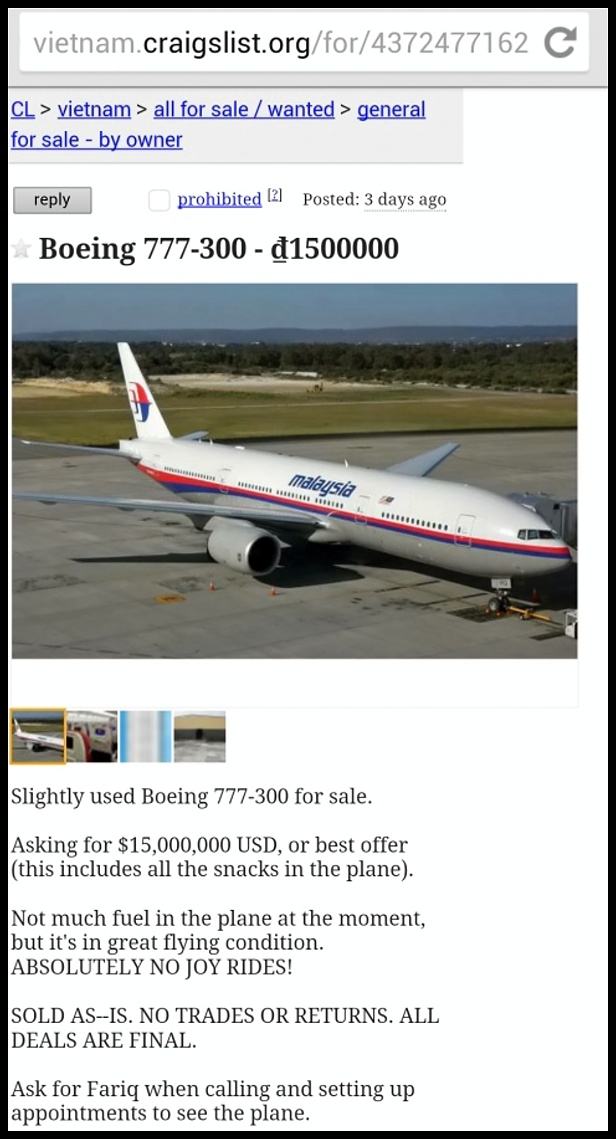Viewport: 616px width, 1139px height.
Task: Star this Boeing 777-300 listing
Action: click(20, 249)
